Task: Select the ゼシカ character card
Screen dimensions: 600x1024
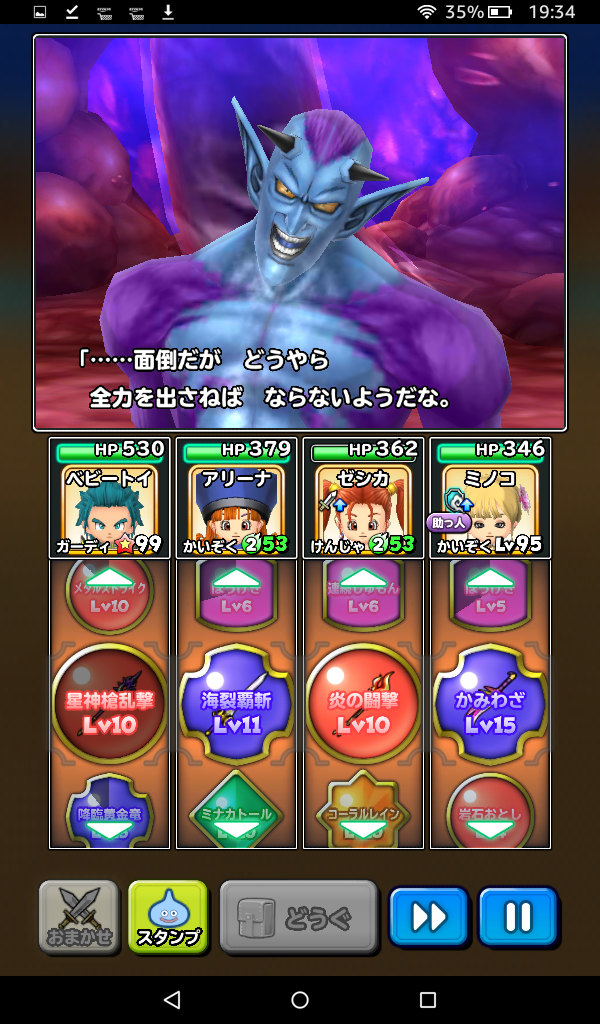Action: 363,498
